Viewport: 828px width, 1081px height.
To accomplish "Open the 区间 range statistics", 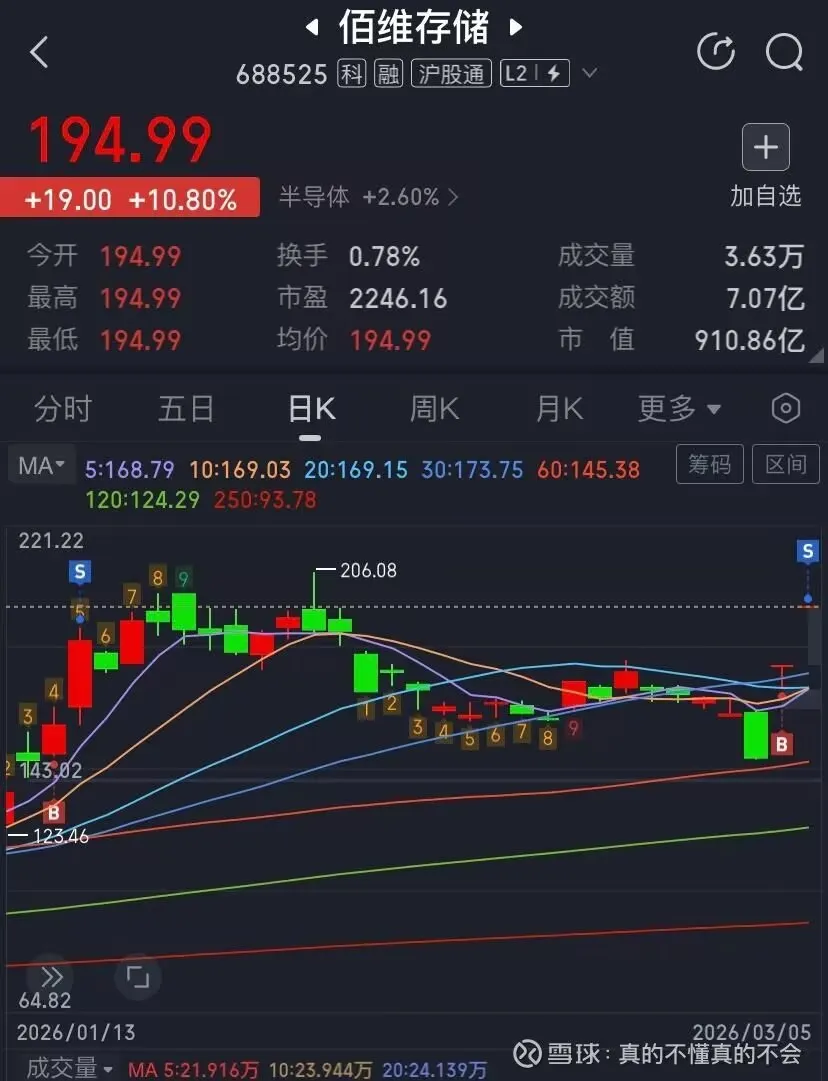I will (786, 464).
